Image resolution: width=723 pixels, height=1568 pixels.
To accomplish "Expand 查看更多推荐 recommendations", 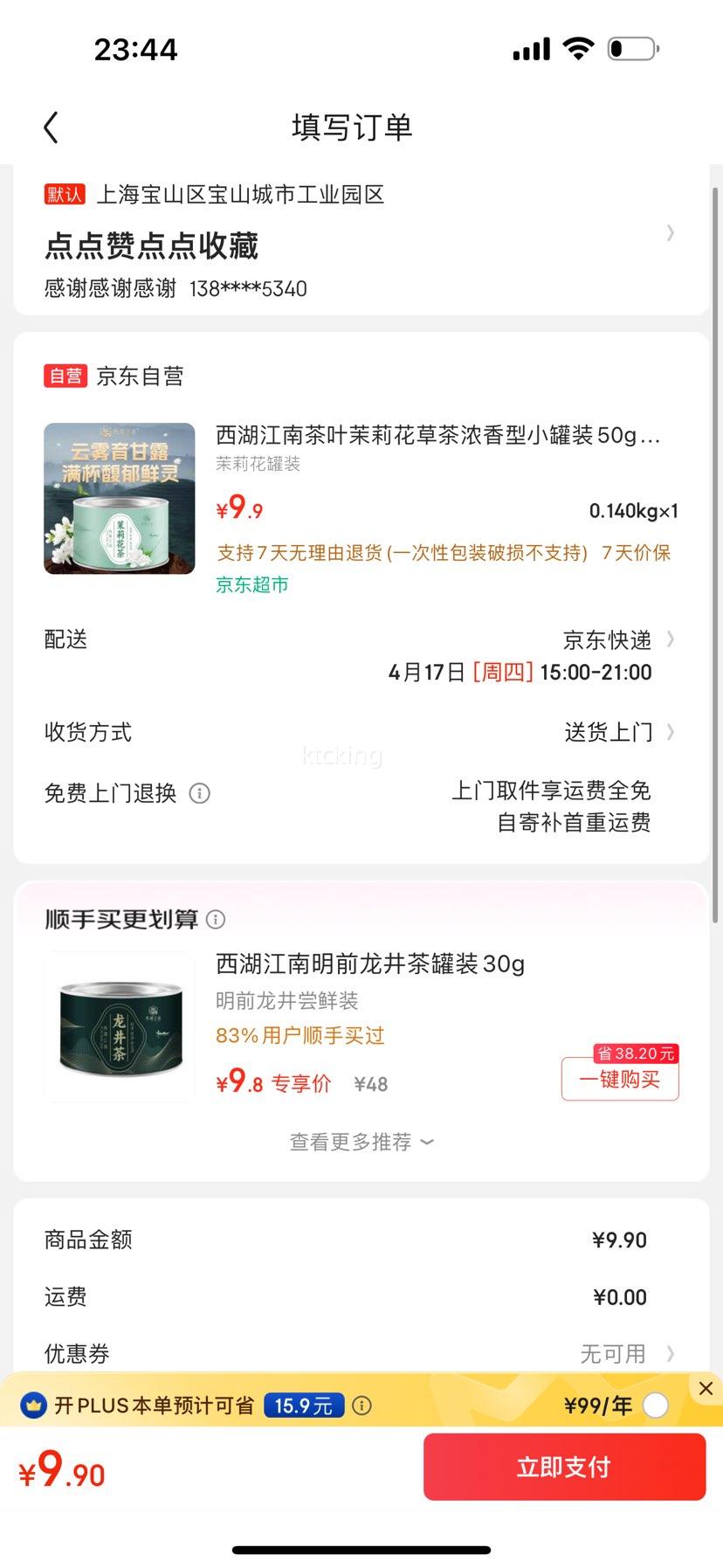I will pos(361,1142).
